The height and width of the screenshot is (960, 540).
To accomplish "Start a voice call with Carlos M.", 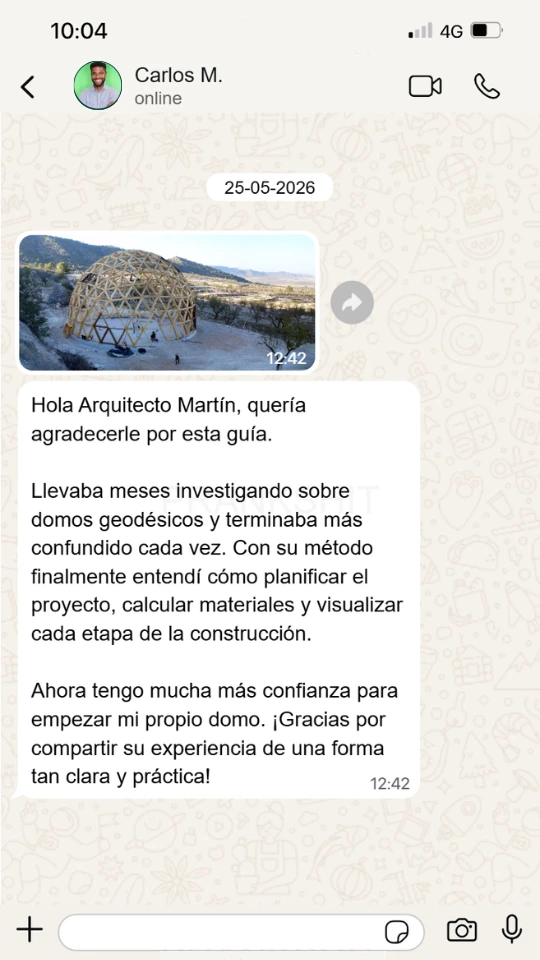I will tap(487, 86).
